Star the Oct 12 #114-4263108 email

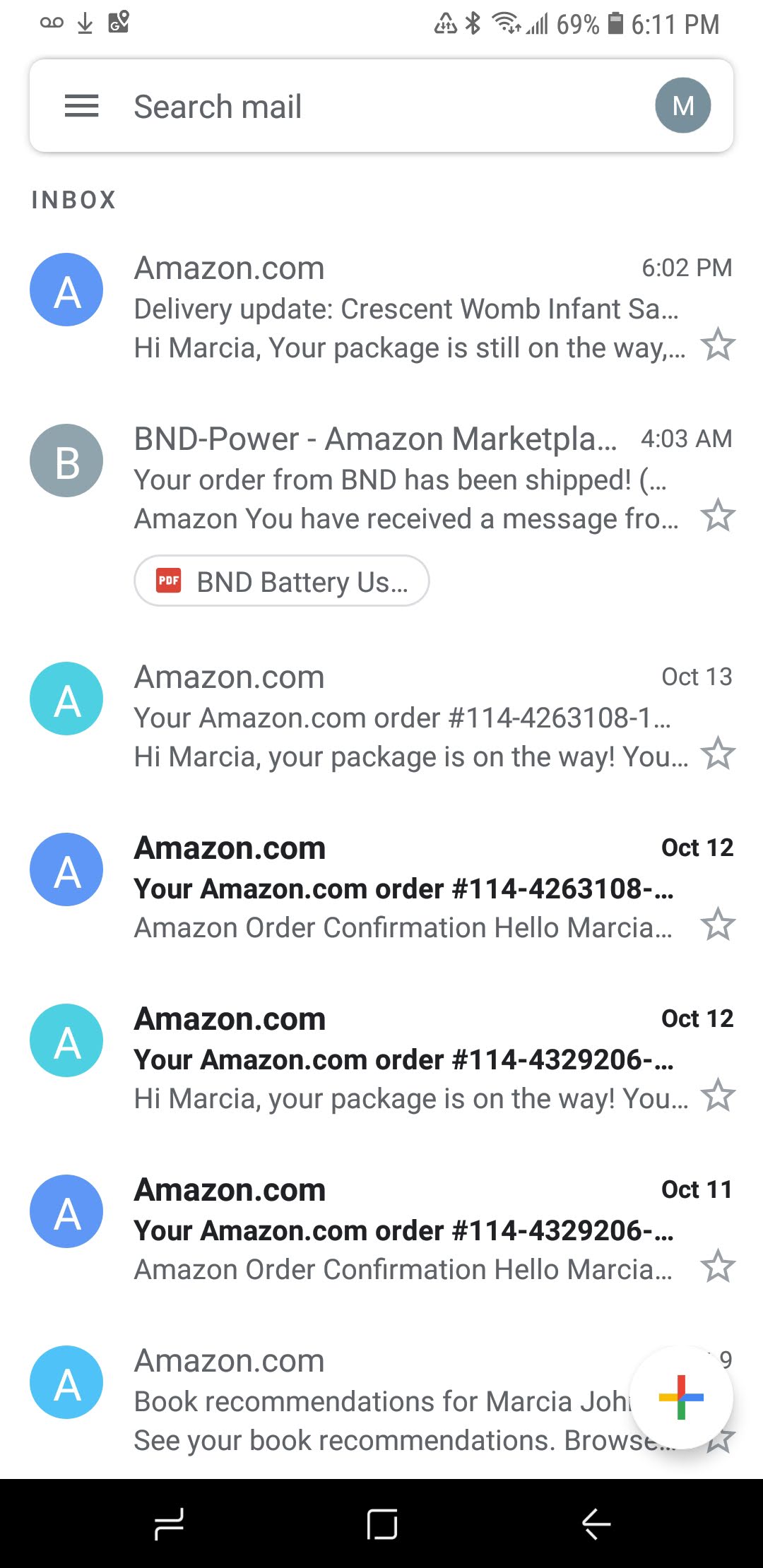[718, 924]
